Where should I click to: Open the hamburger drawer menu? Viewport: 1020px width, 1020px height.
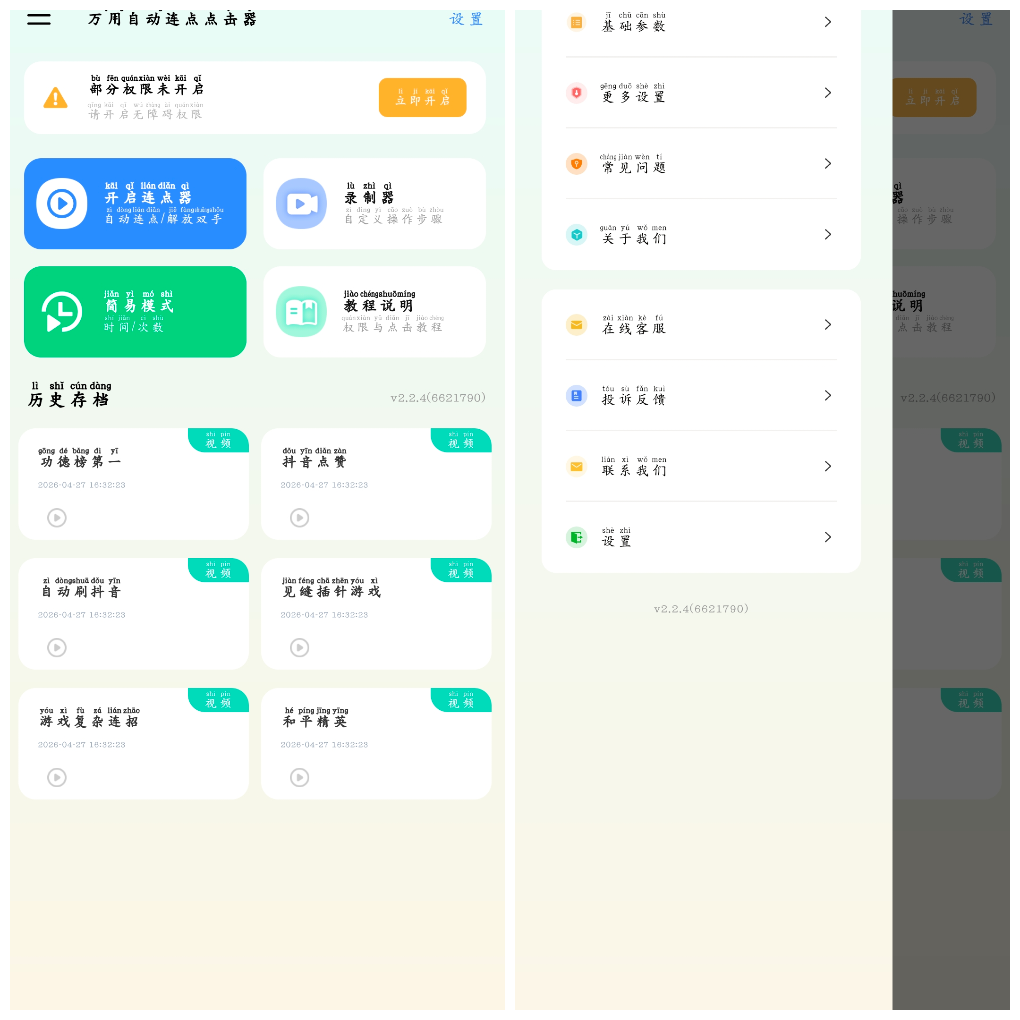click(39, 19)
